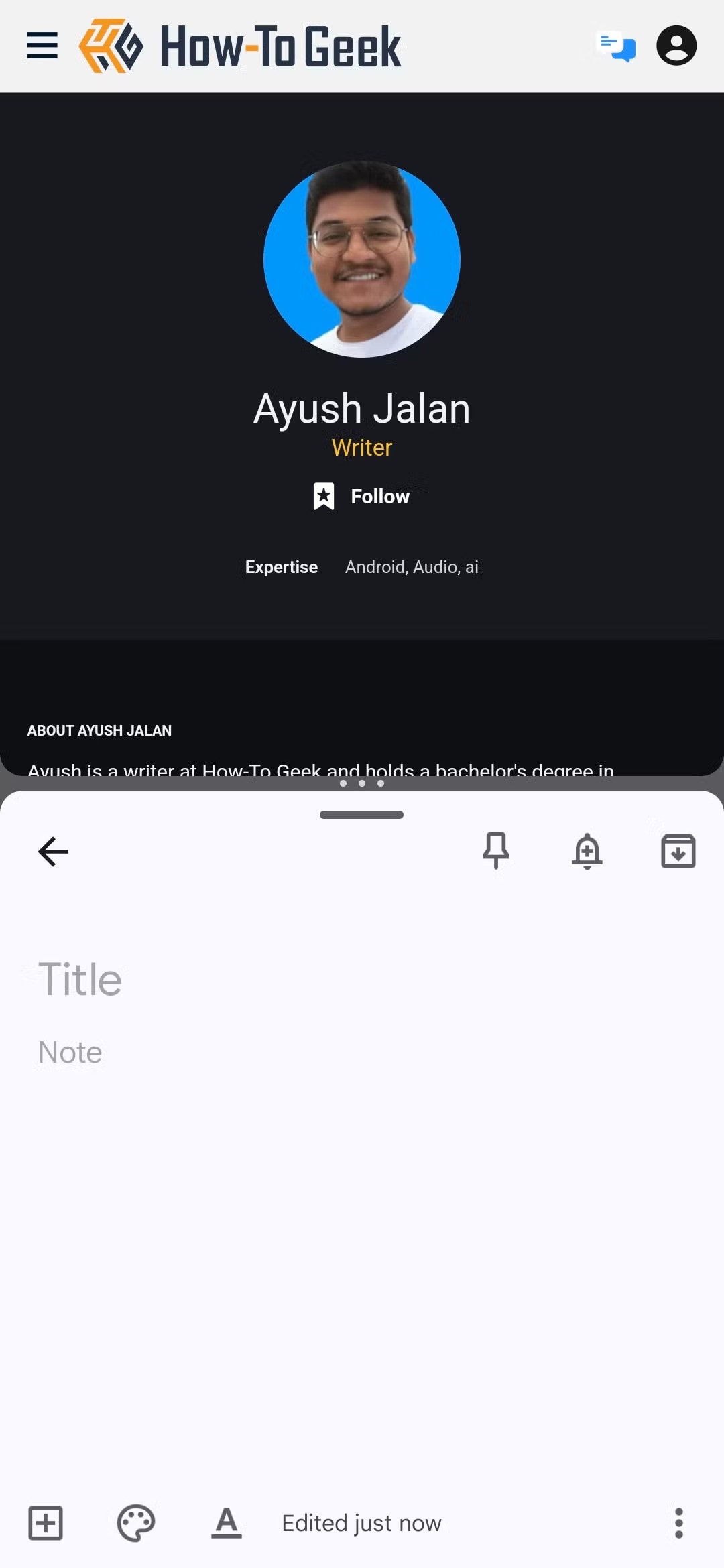Open the user account profile icon
The width and height of the screenshot is (724, 1568).
(676, 46)
